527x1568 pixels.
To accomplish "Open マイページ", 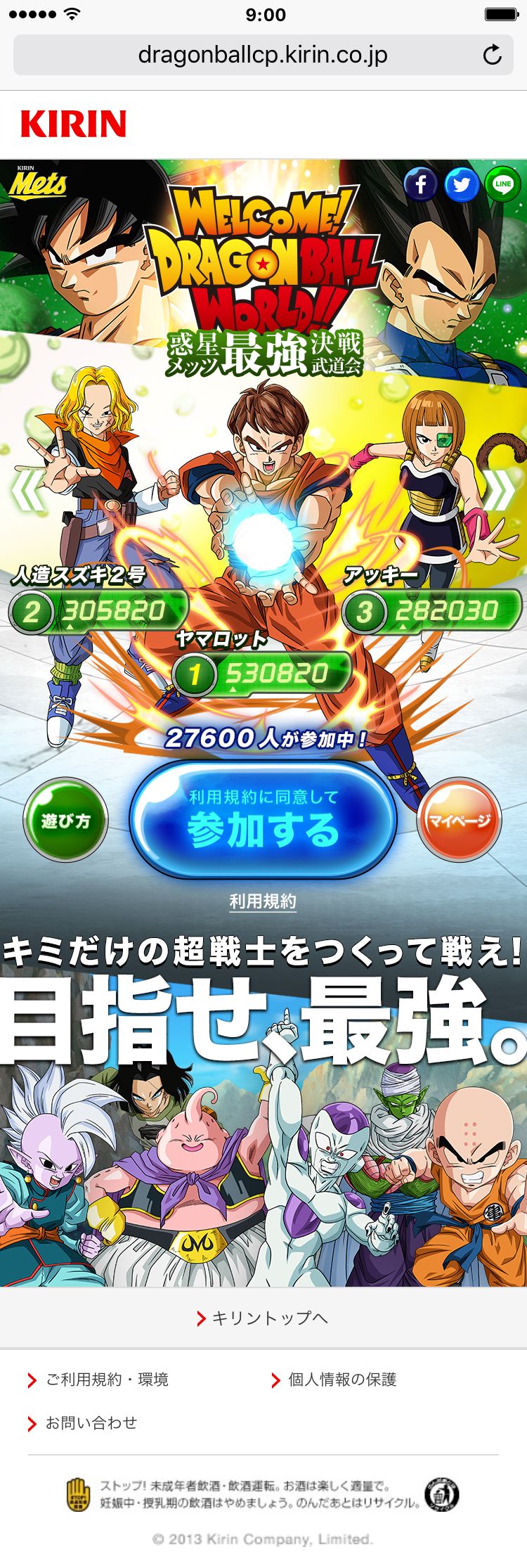I will (459, 820).
